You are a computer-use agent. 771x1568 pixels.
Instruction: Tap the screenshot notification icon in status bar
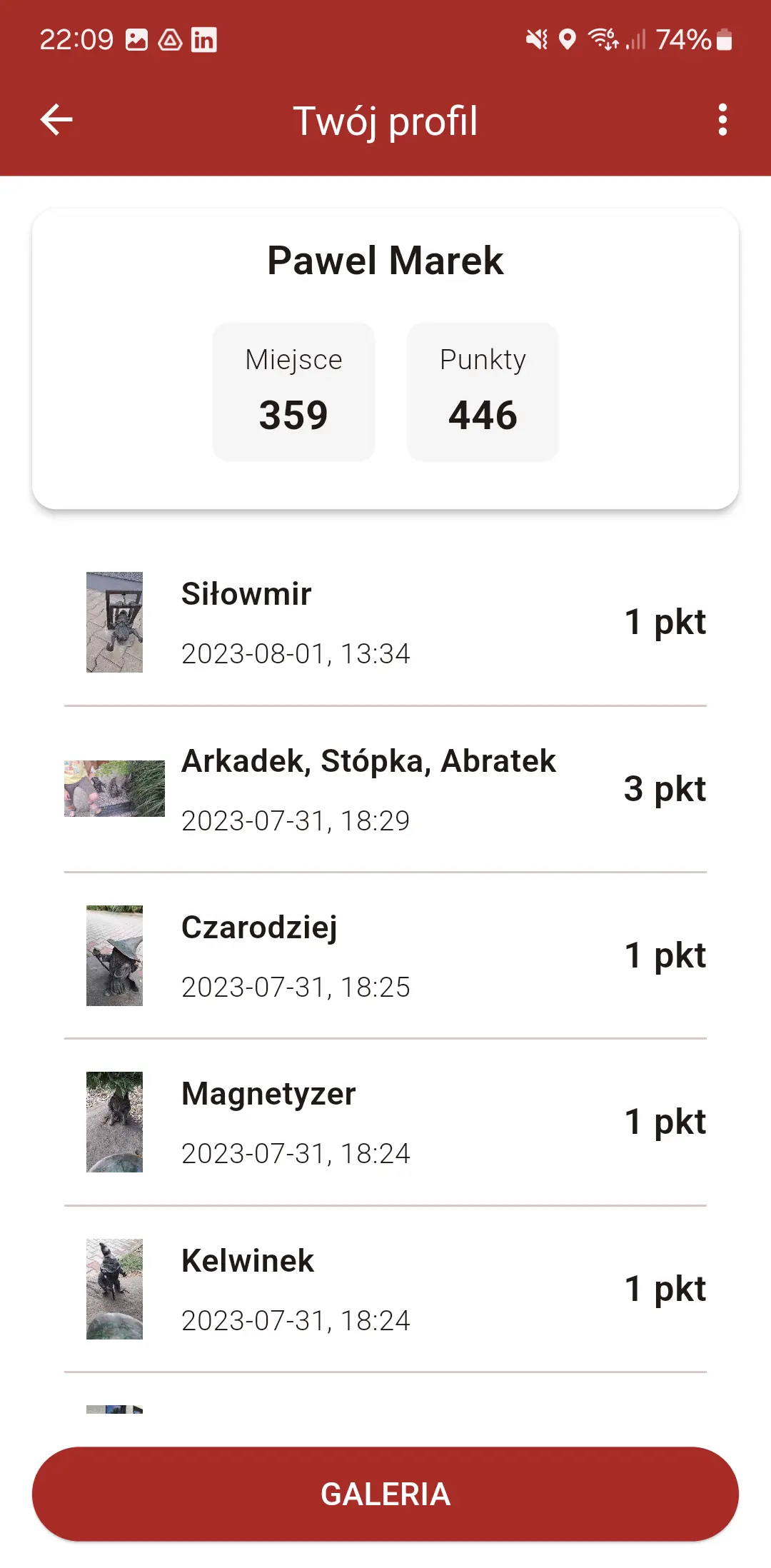(x=138, y=41)
